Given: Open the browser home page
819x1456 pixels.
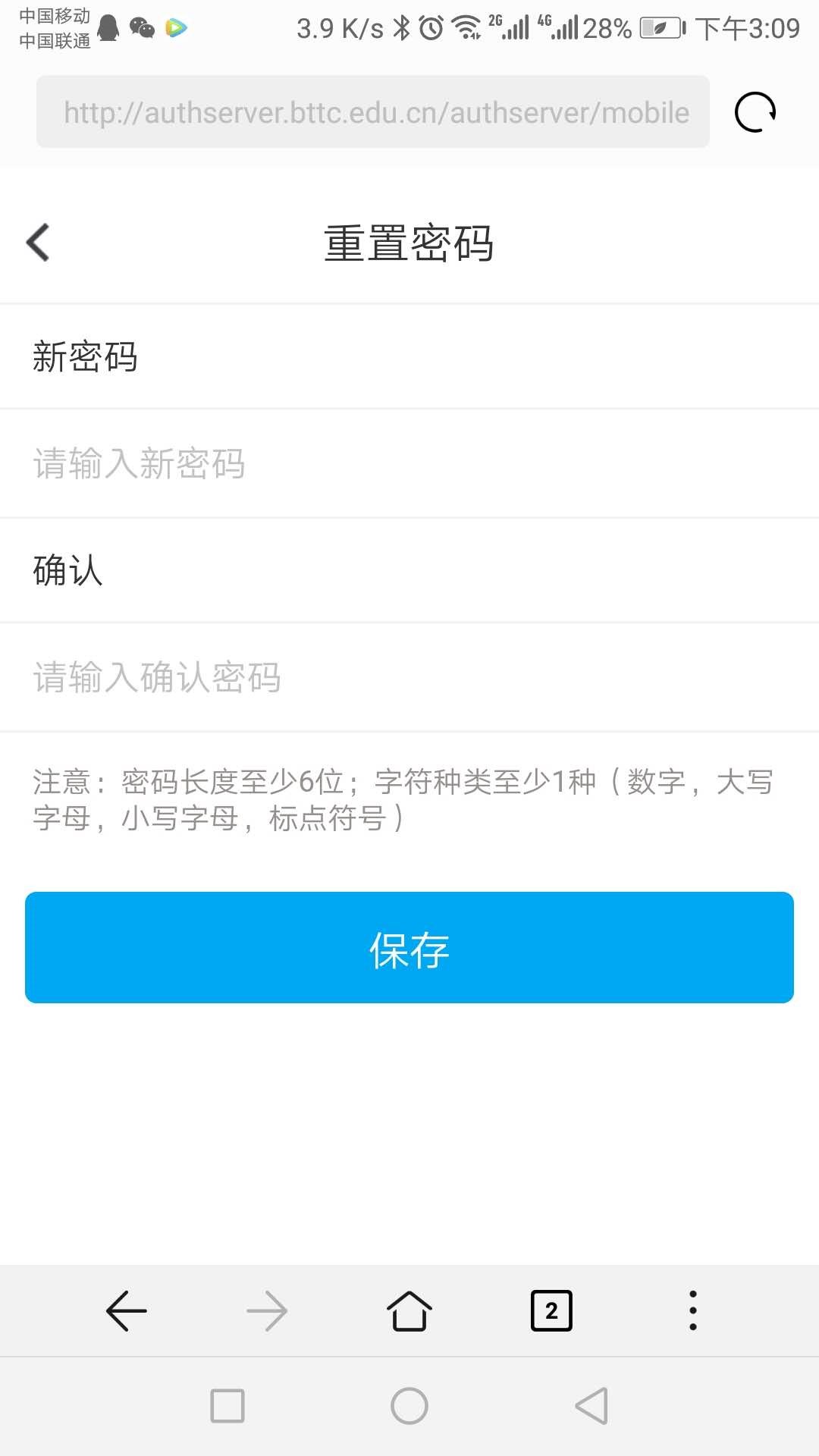Looking at the screenshot, I should [409, 1310].
